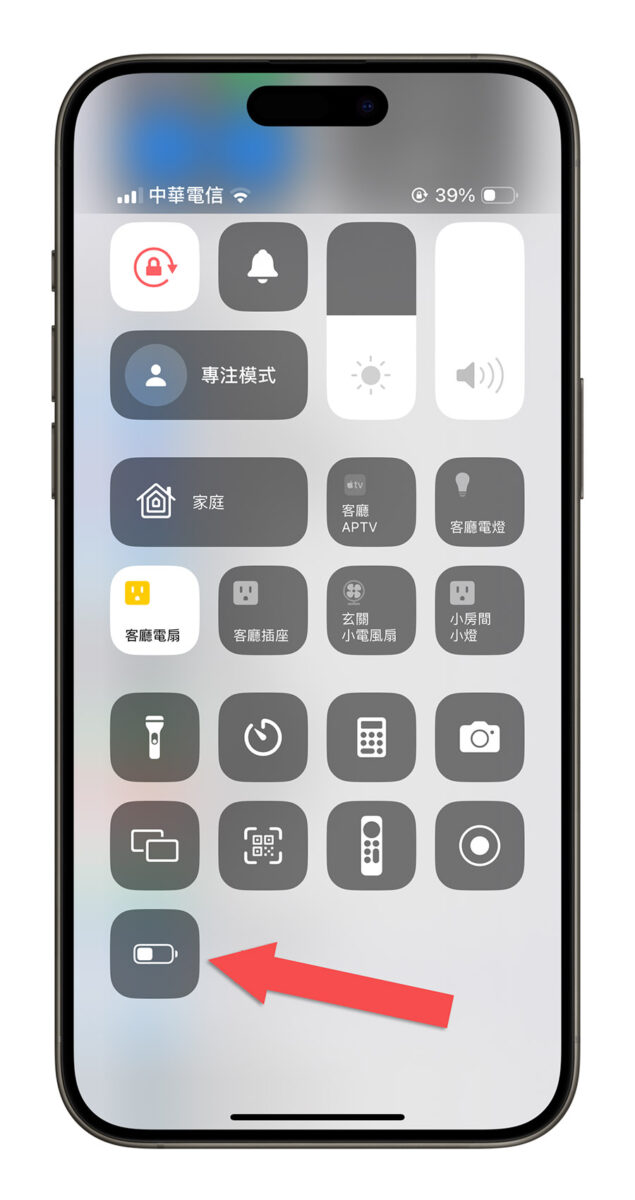Turn on the flashlight
This screenshot has height=1200, width=635.
[x=154, y=738]
